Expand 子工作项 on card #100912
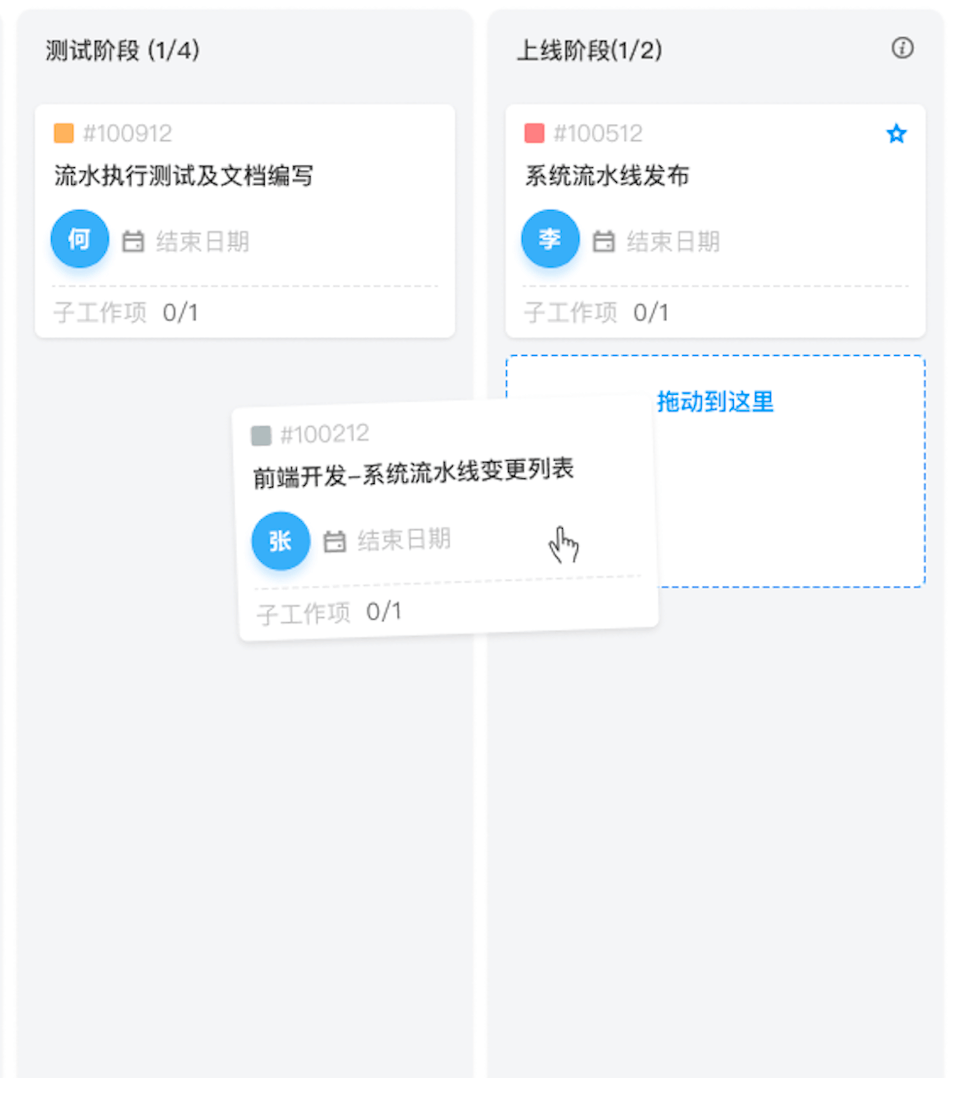 tap(126, 313)
